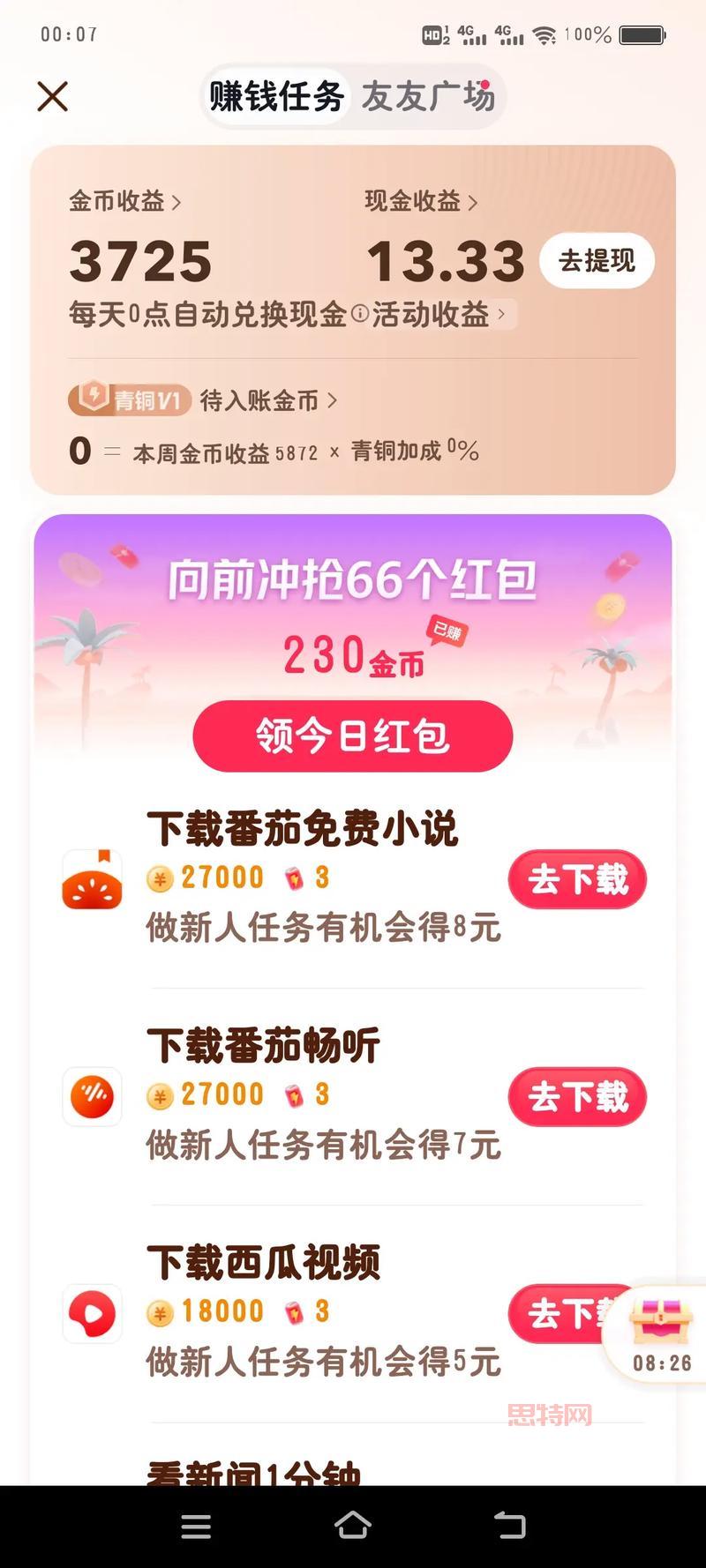Open the Tomato Free Novel app icon
The image size is (706, 1568).
[x=92, y=879]
